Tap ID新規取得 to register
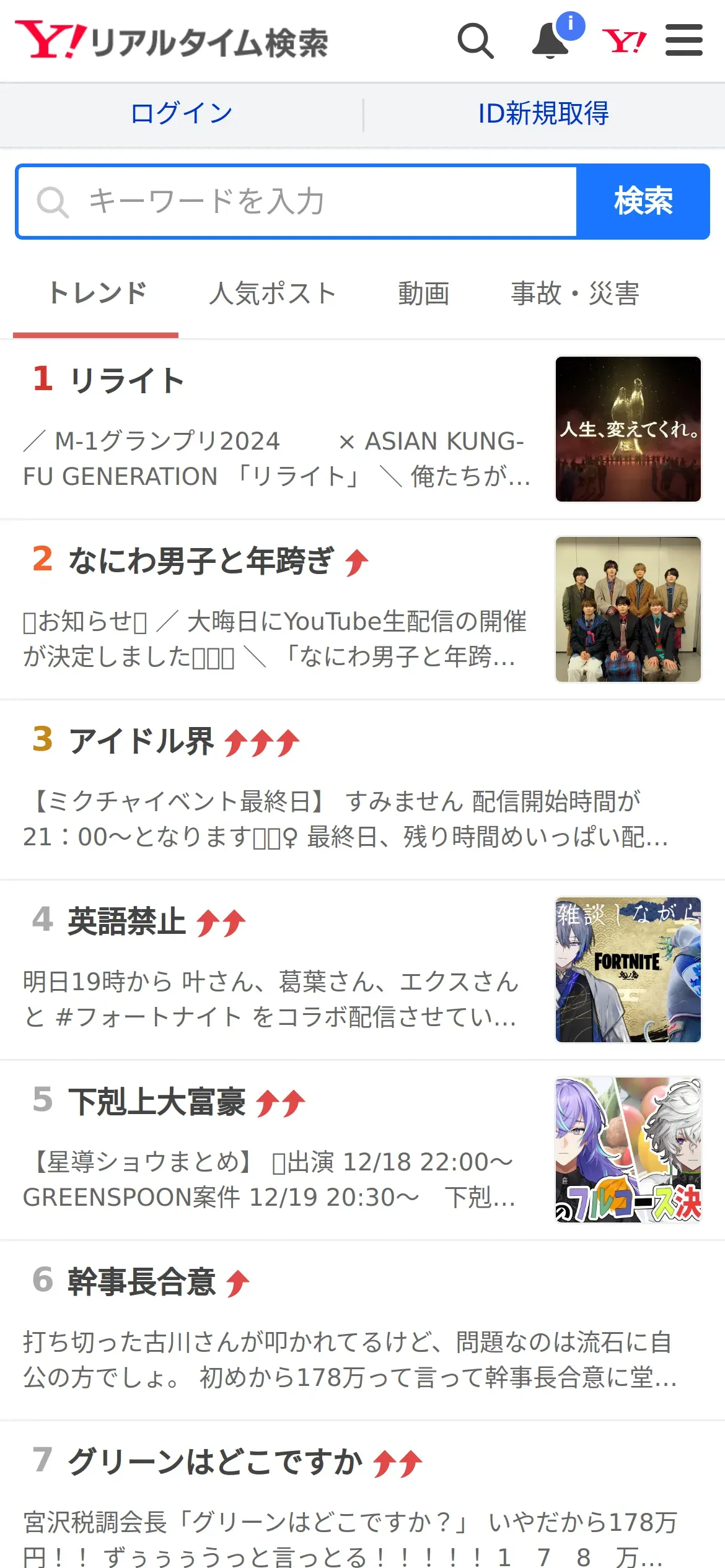This screenshot has height=1568, width=725. [x=543, y=114]
